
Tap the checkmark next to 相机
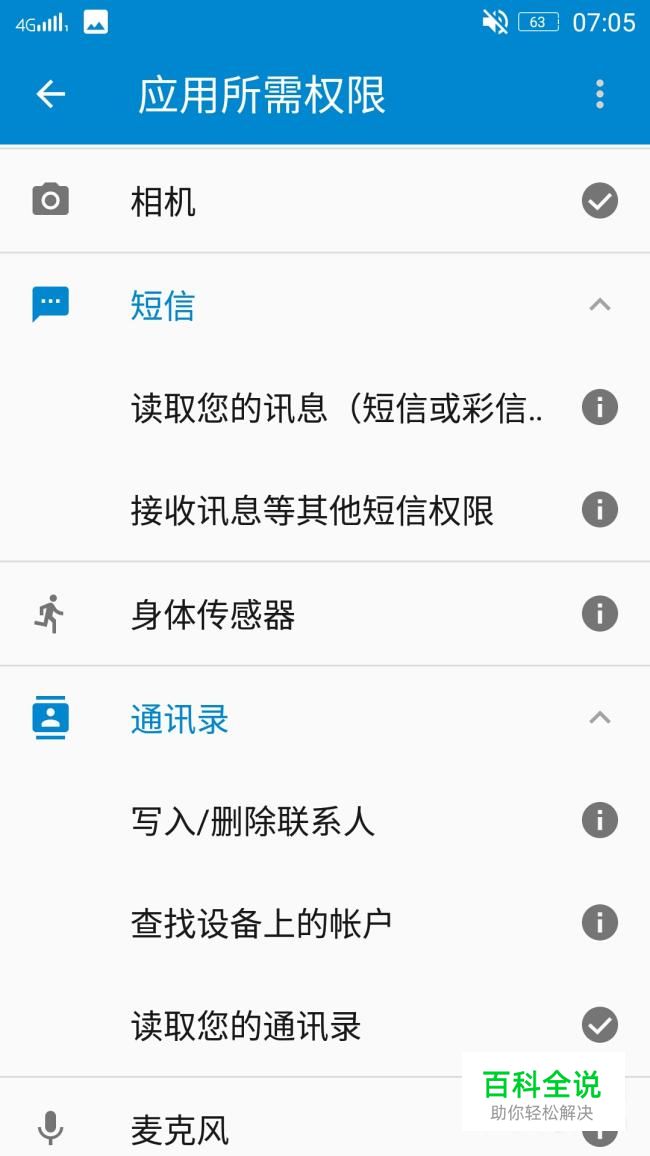click(x=600, y=201)
